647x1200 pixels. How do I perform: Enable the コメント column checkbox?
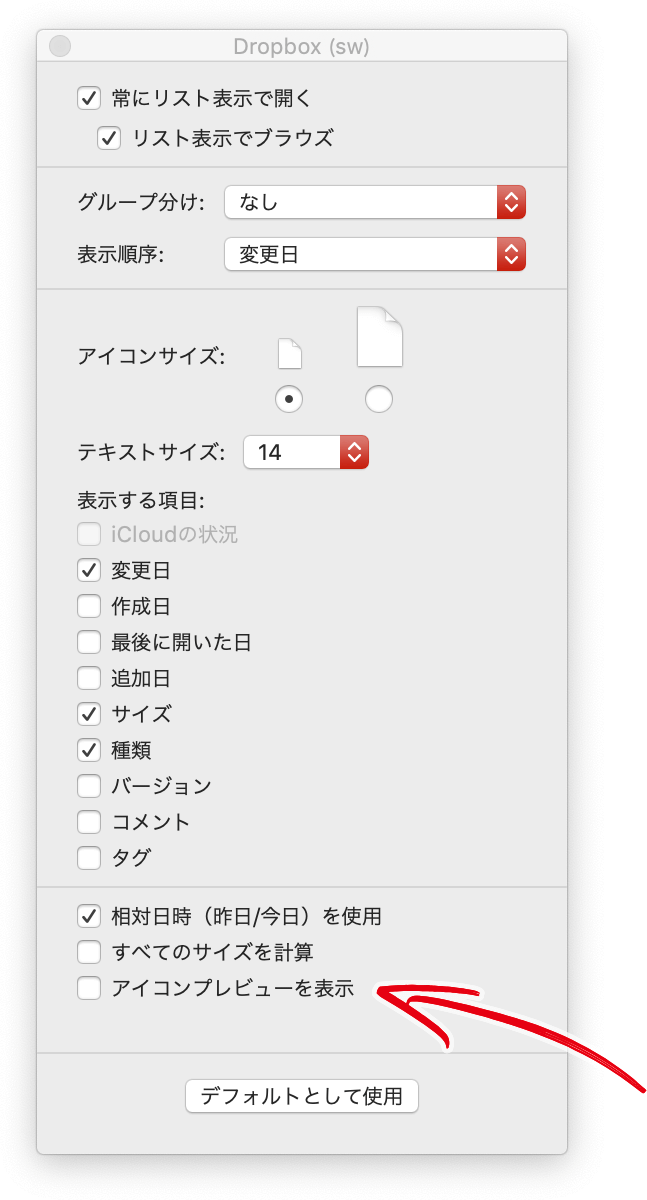[89, 822]
